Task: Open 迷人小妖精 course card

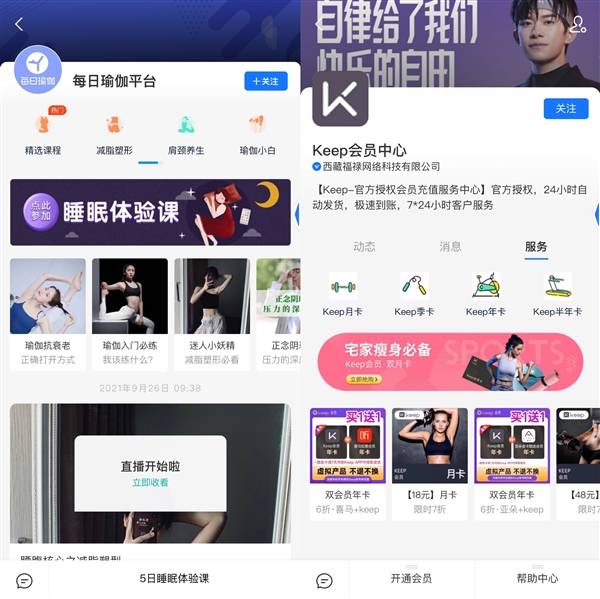Action: pyautogui.click(x=211, y=310)
